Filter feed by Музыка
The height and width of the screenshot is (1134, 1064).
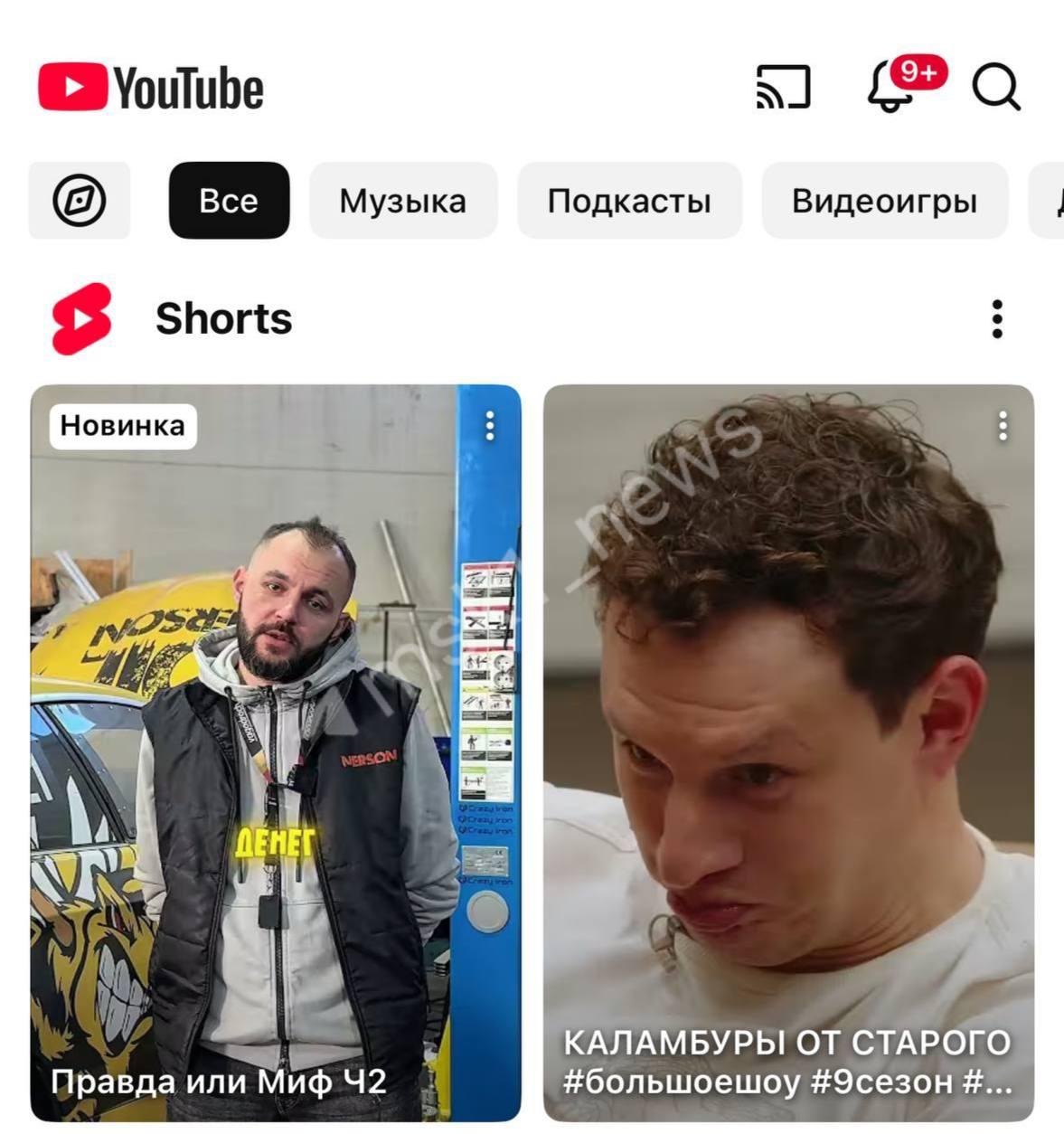[x=403, y=200]
